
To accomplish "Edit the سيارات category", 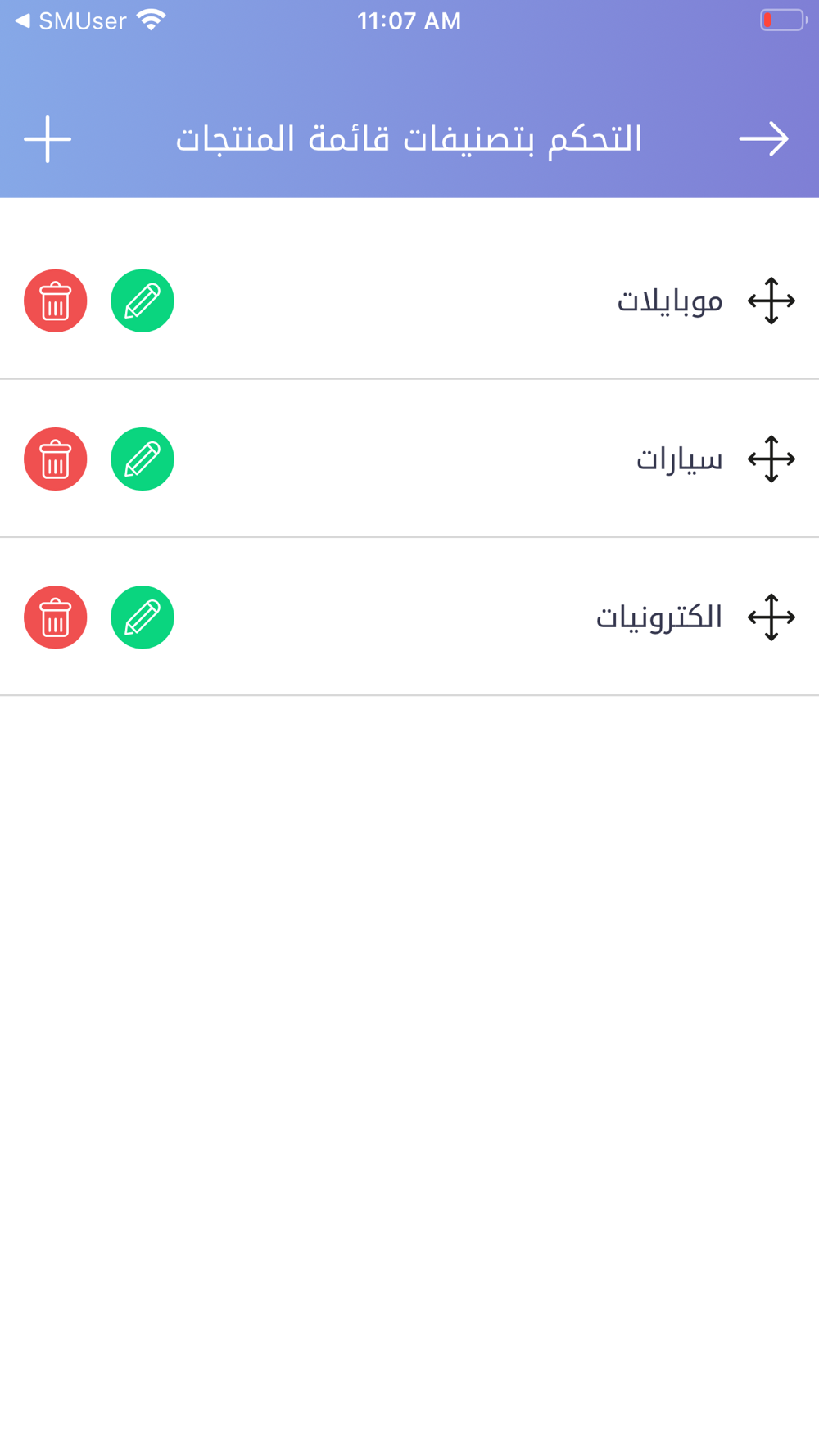I will pyautogui.click(x=143, y=459).
